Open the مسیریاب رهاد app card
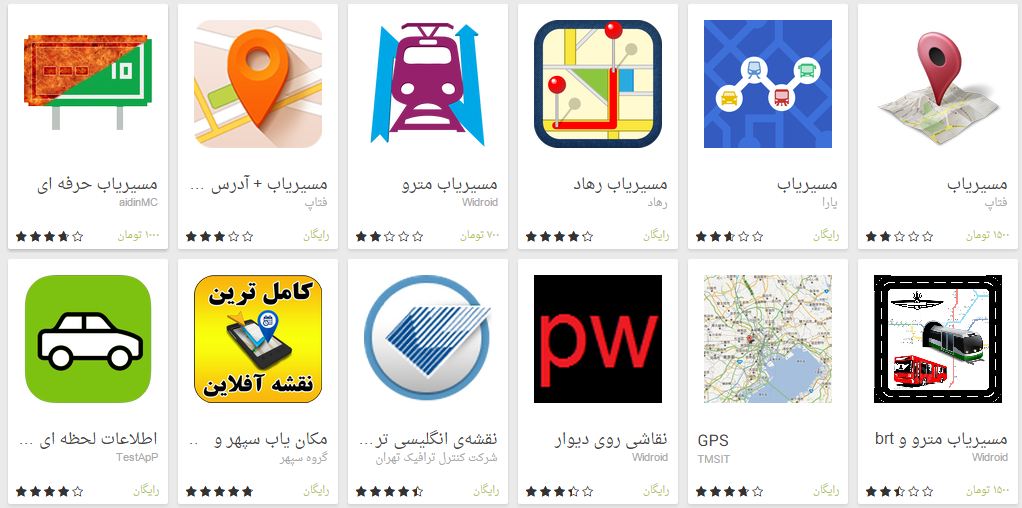Screen dimensions: 1022x508 click(597, 85)
